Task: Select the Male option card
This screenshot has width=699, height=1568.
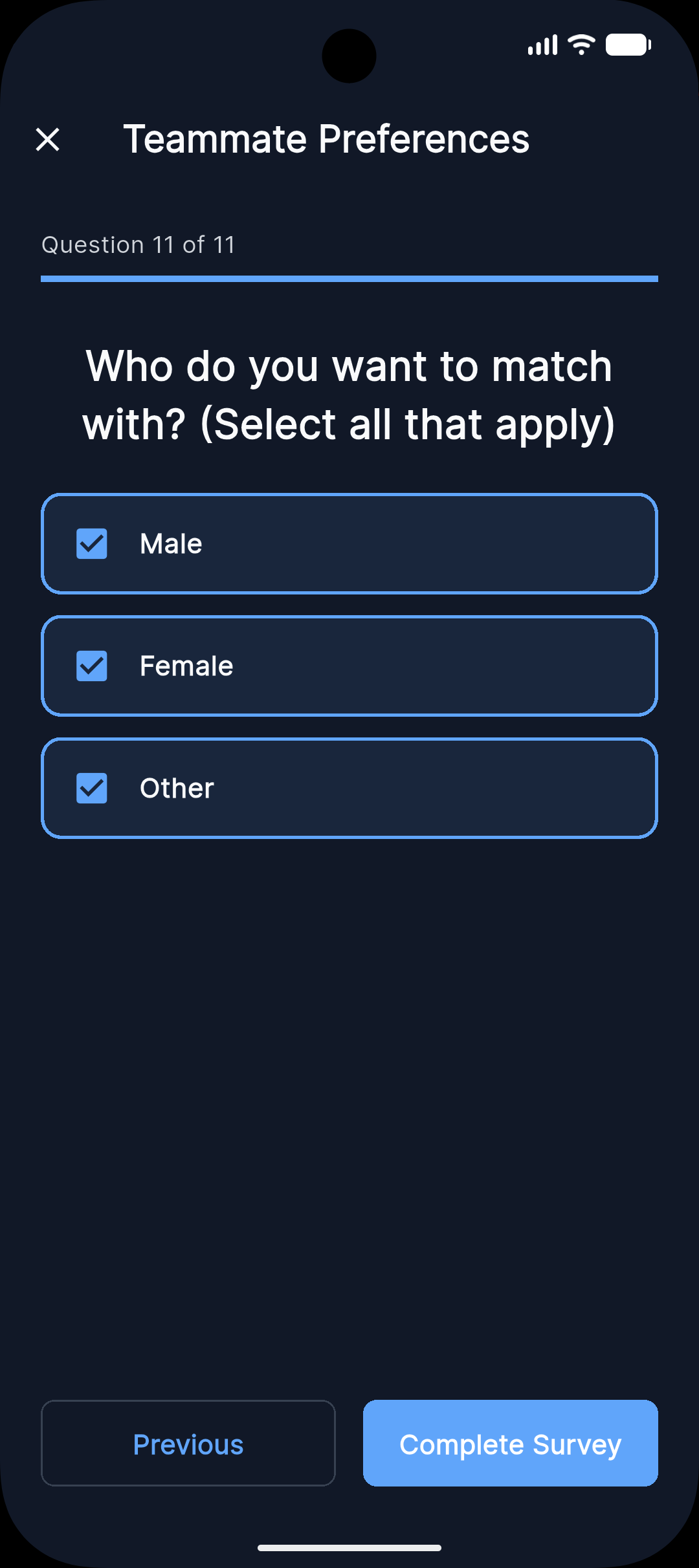Action: 349,544
